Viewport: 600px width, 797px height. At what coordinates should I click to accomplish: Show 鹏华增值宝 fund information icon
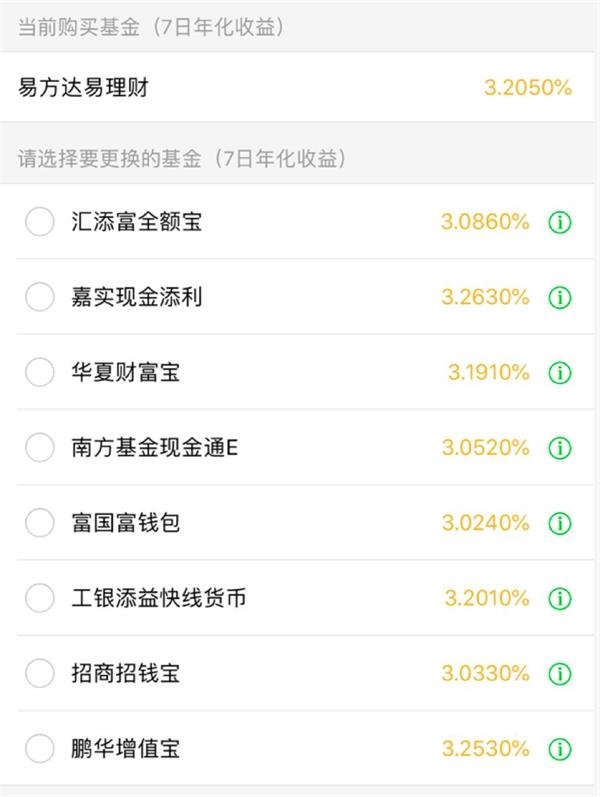point(560,748)
